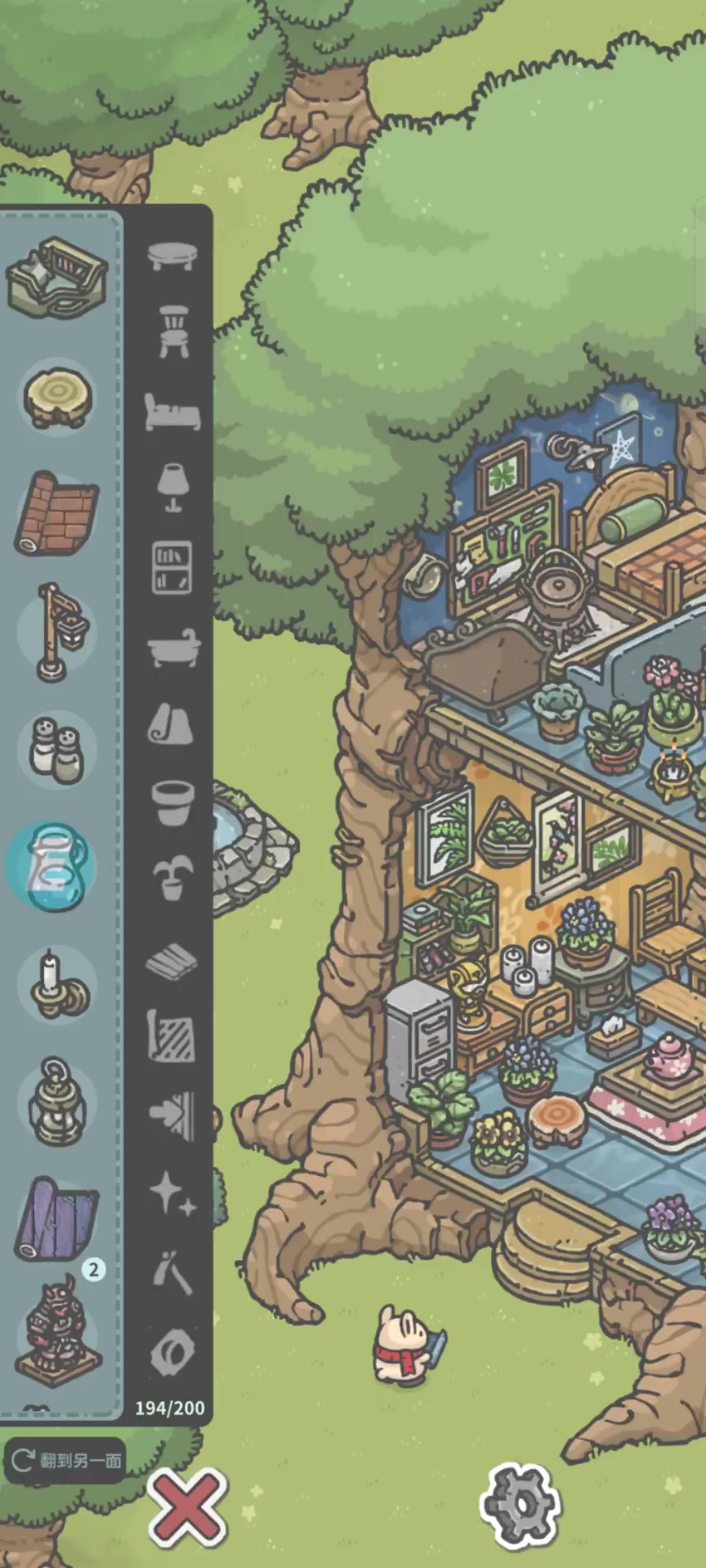Open the potted plants category
This screenshot has width=706, height=1568.
(x=172, y=878)
